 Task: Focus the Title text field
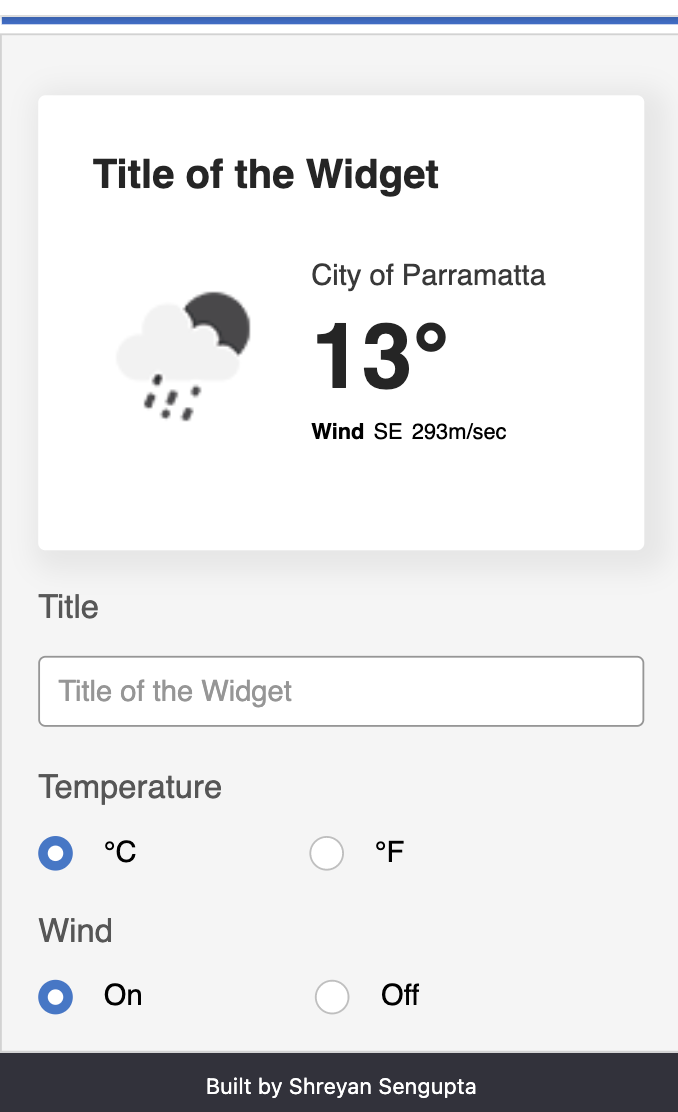point(340,691)
